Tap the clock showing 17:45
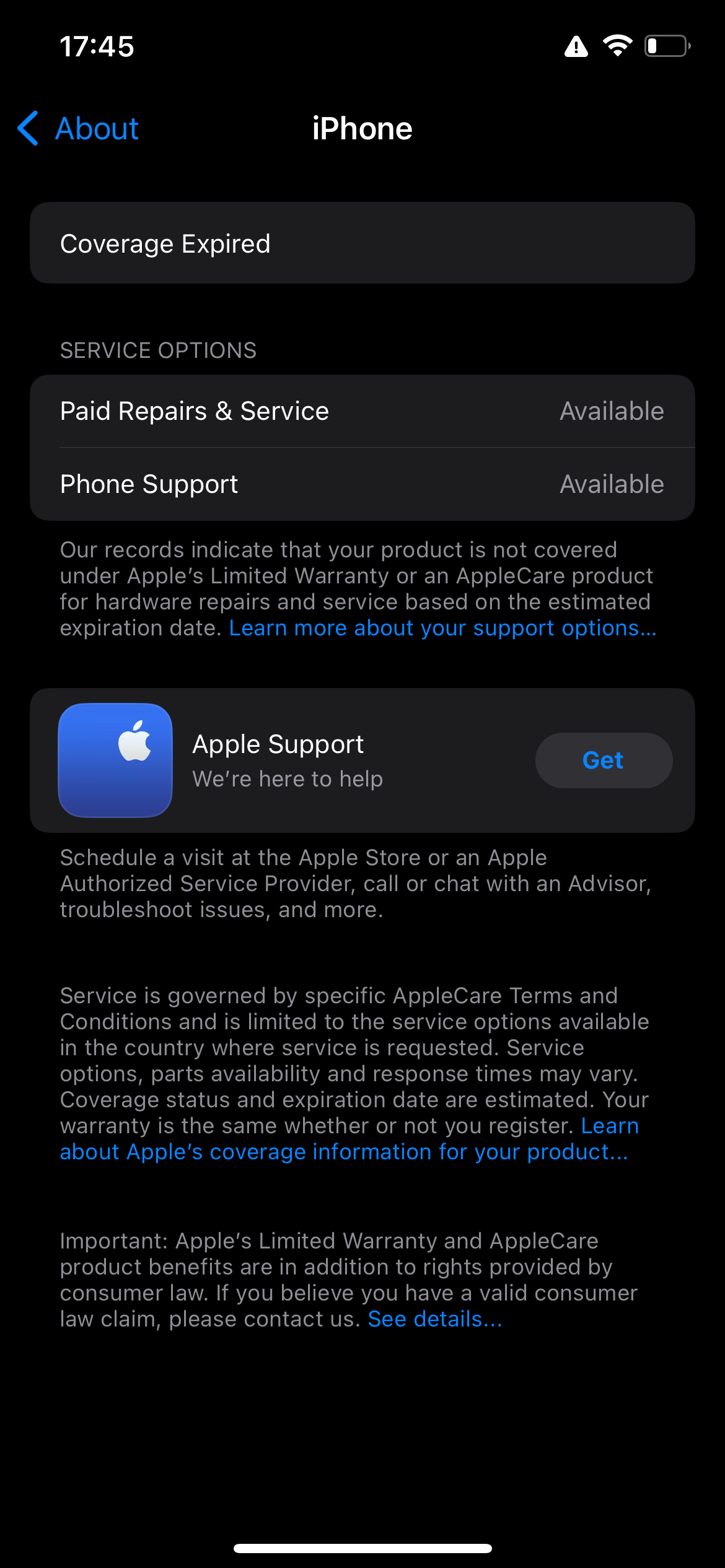This screenshot has height=1568, width=725. point(97,46)
